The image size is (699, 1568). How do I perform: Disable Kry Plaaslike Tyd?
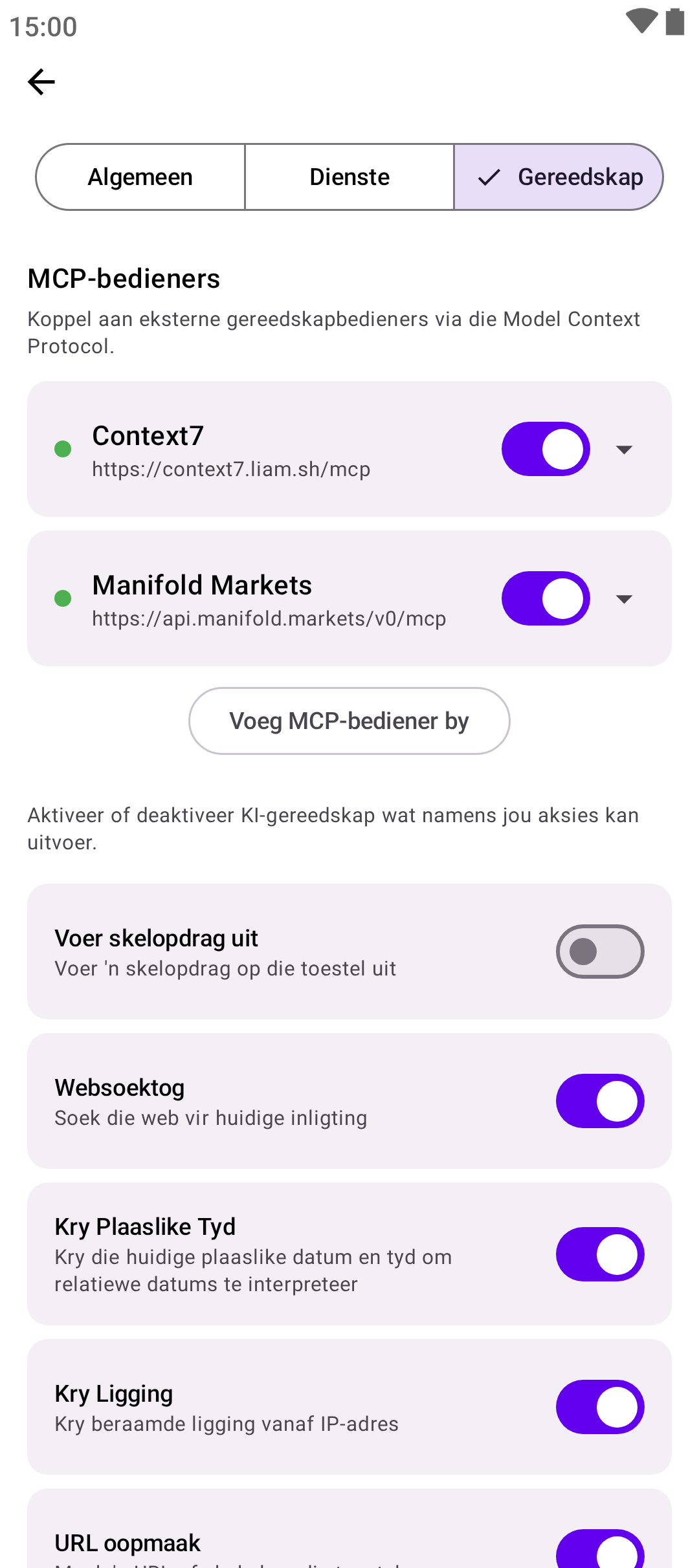coord(600,1254)
